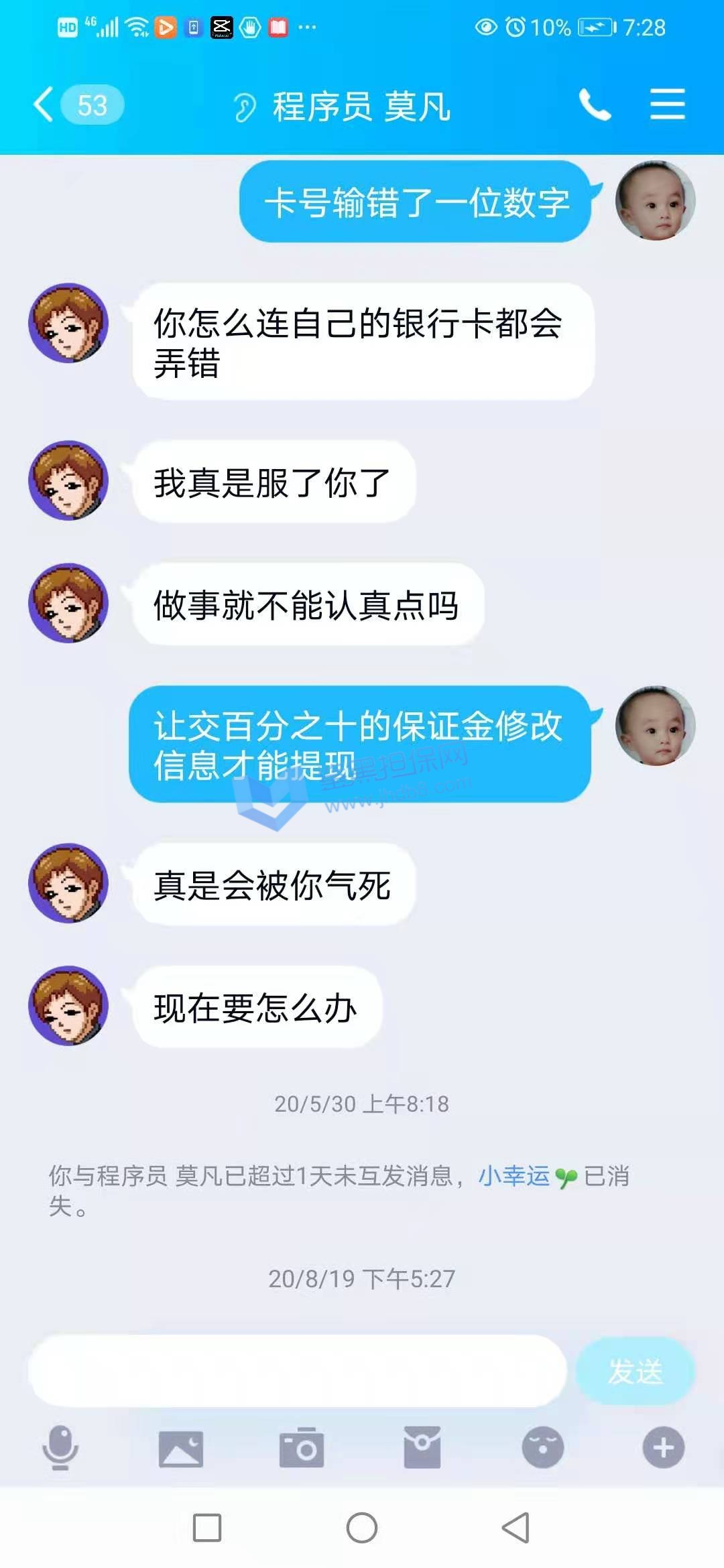Expand more options with plus icon
The width and height of the screenshot is (724, 1568).
(x=663, y=1447)
